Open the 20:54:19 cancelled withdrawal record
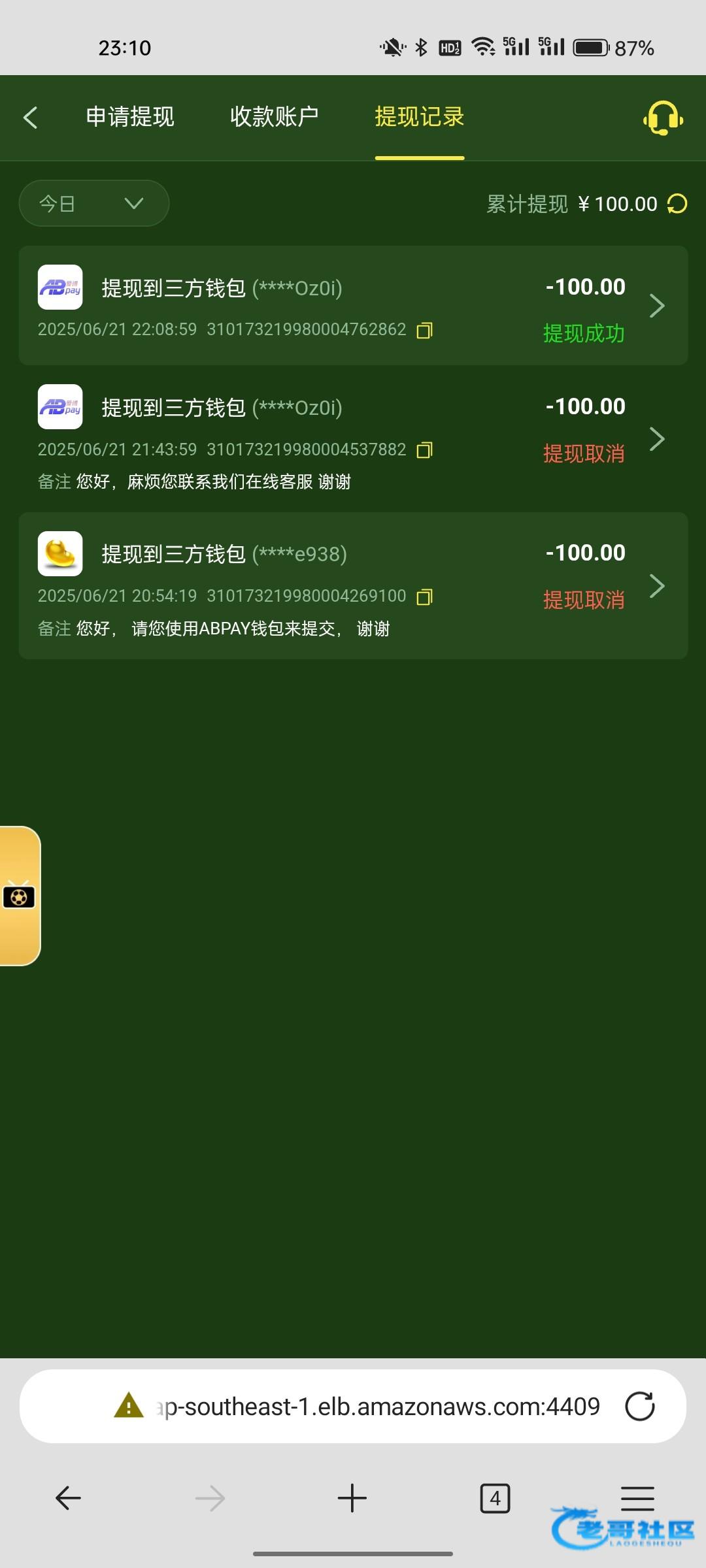Screen dimensions: 706x1568 point(353,585)
